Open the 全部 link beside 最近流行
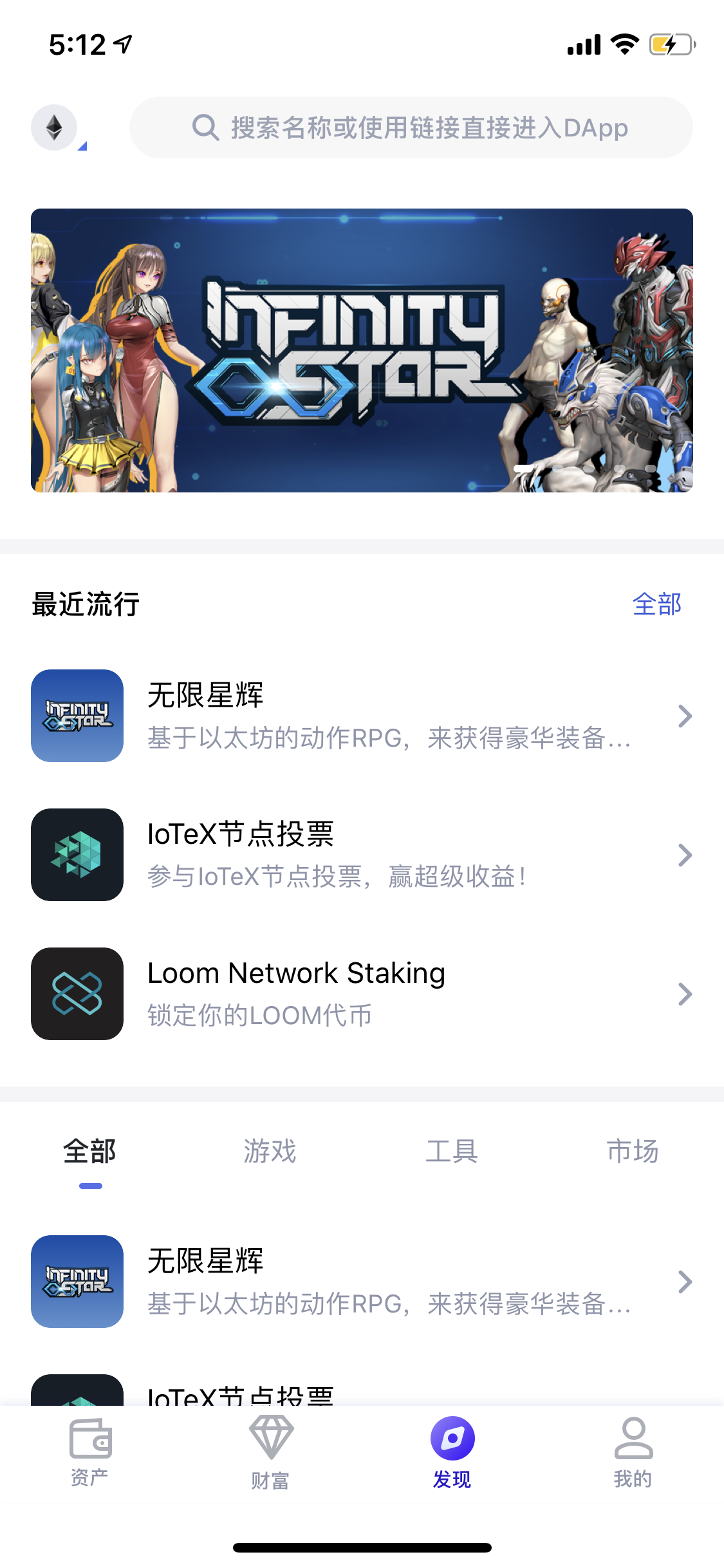Image resolution: width=724 pixels, height=1568 pixels. pos(657,604)
